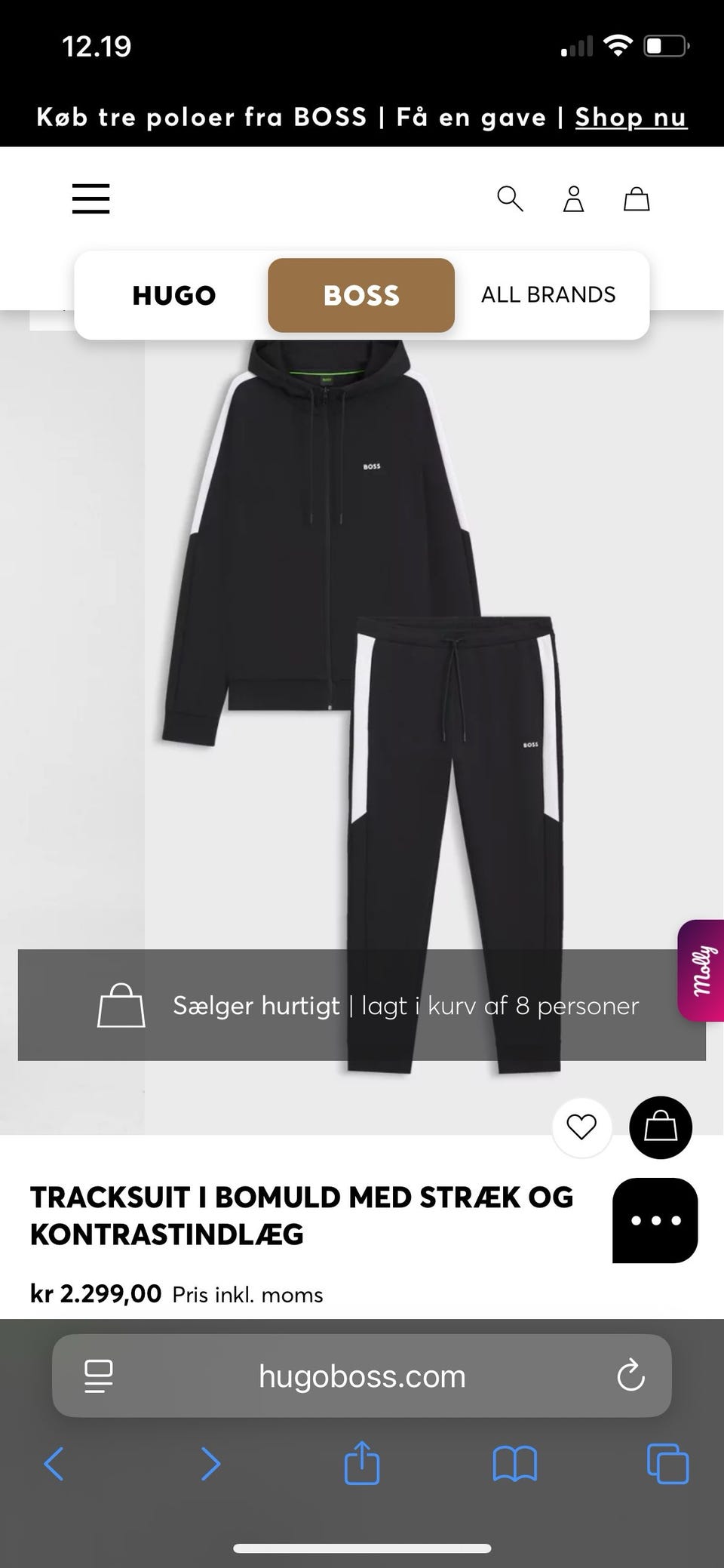Switch to the HUGO brand tab

[x=174, y=295]
